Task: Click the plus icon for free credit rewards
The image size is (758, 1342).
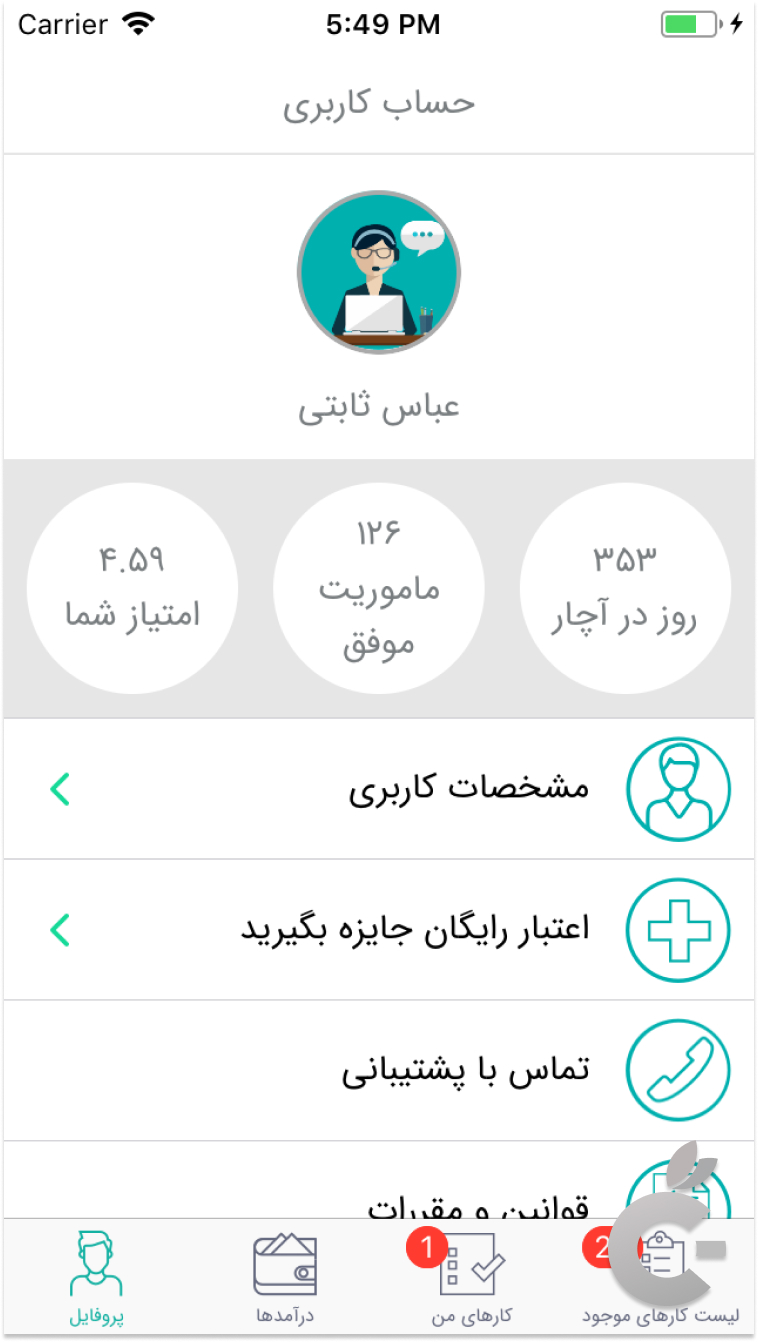Action: coord(678,929)
